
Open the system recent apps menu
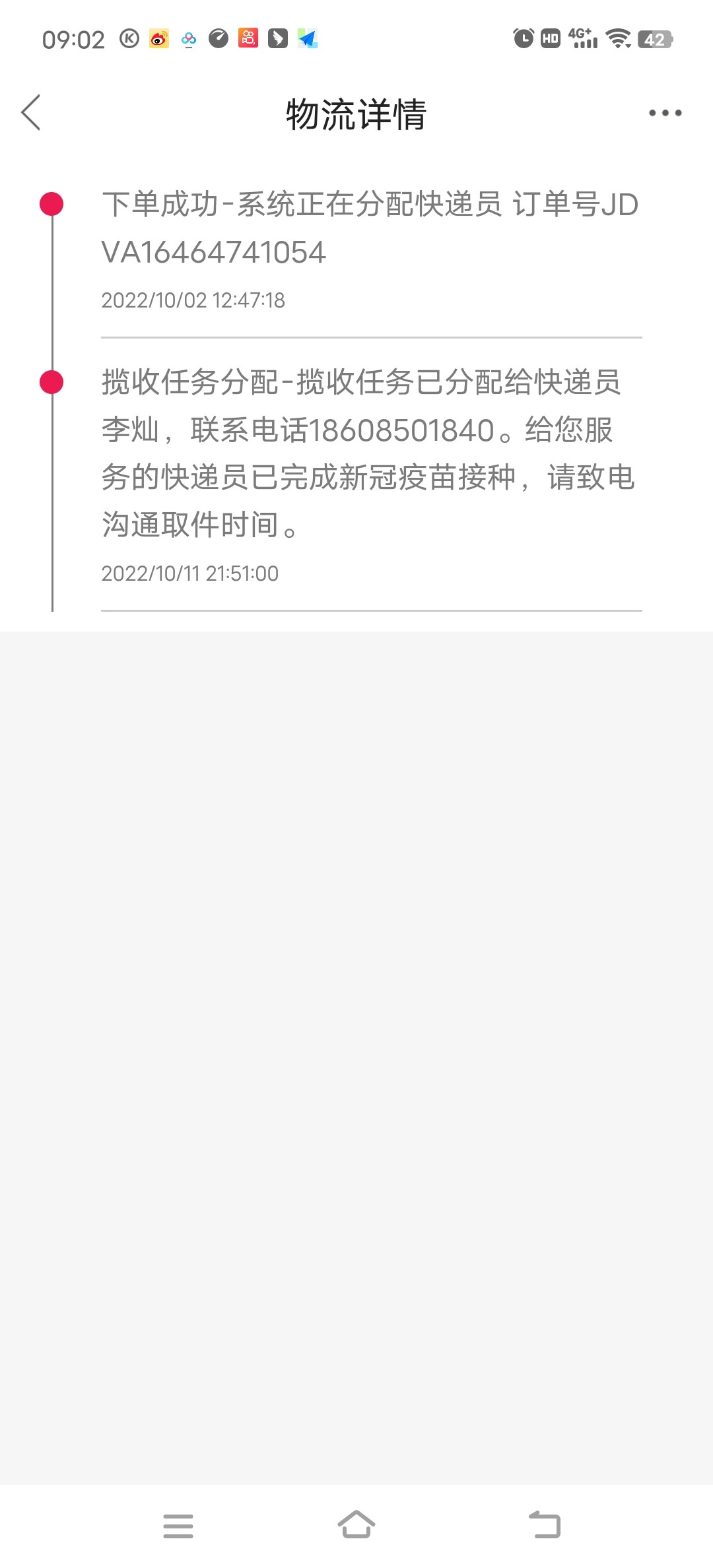point(178,1526)
